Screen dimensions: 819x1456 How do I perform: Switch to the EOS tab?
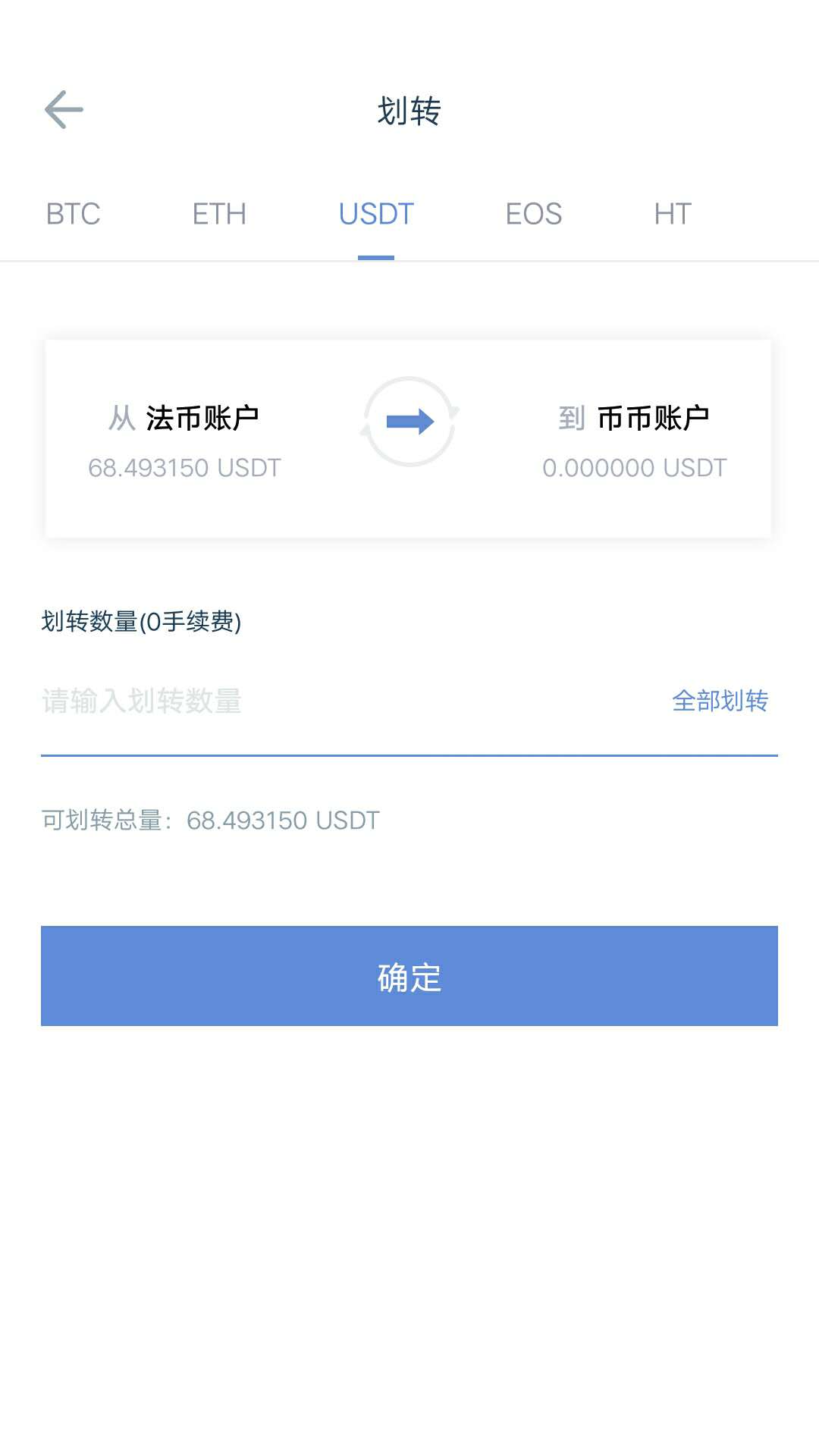[x=533, y=215]
